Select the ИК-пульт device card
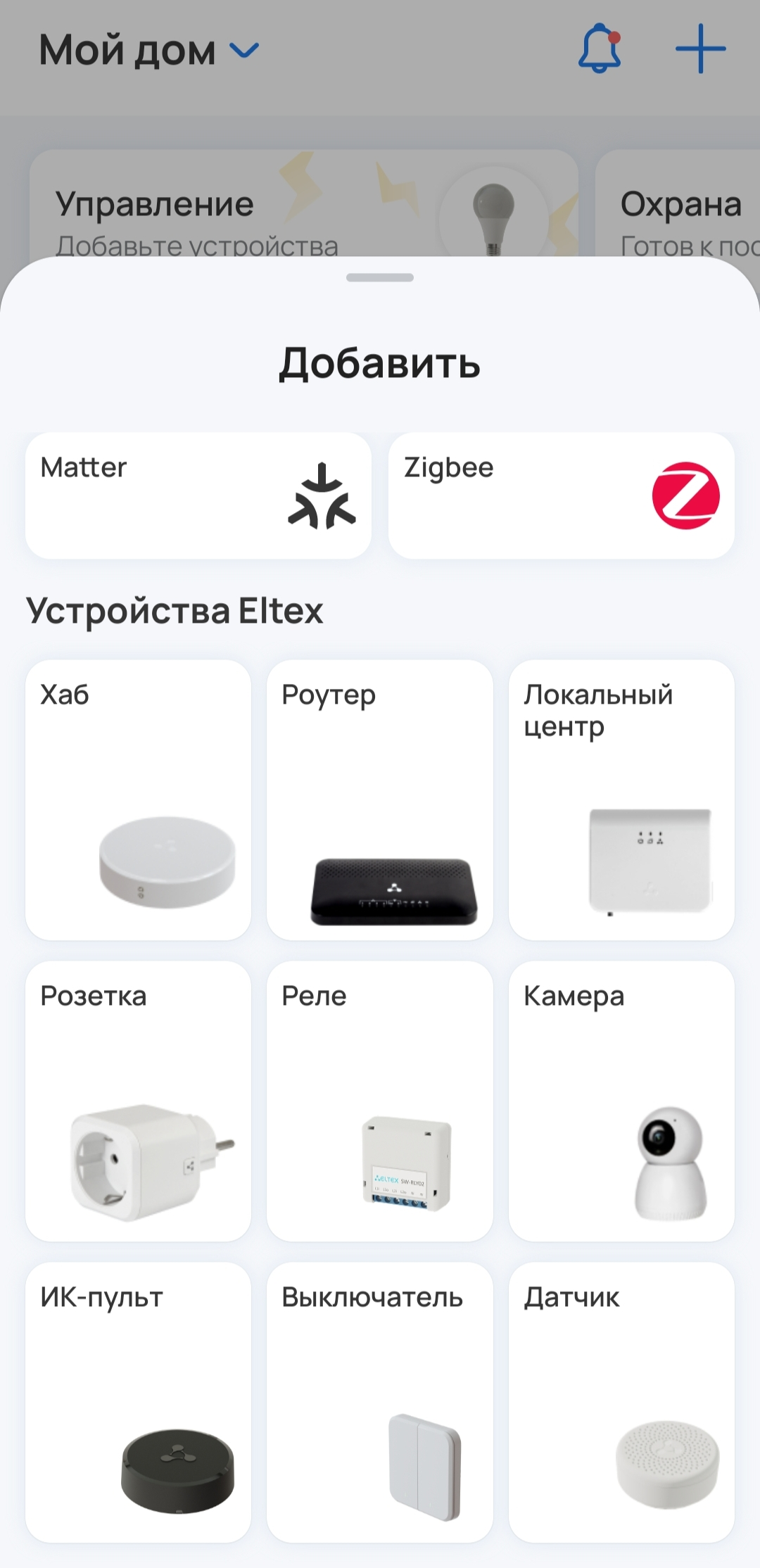 pos(138,1402)
